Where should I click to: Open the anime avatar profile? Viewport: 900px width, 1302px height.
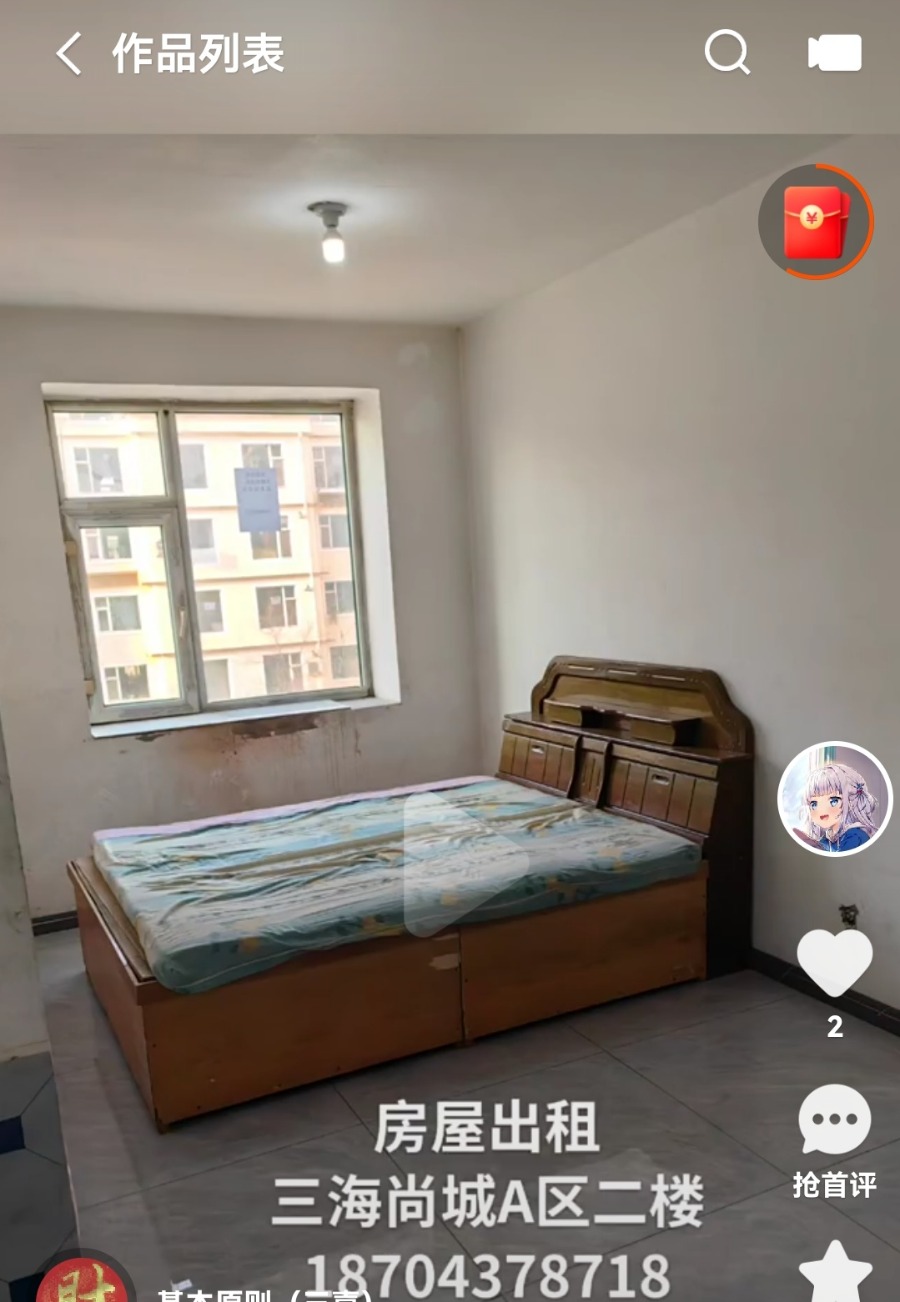834,799
